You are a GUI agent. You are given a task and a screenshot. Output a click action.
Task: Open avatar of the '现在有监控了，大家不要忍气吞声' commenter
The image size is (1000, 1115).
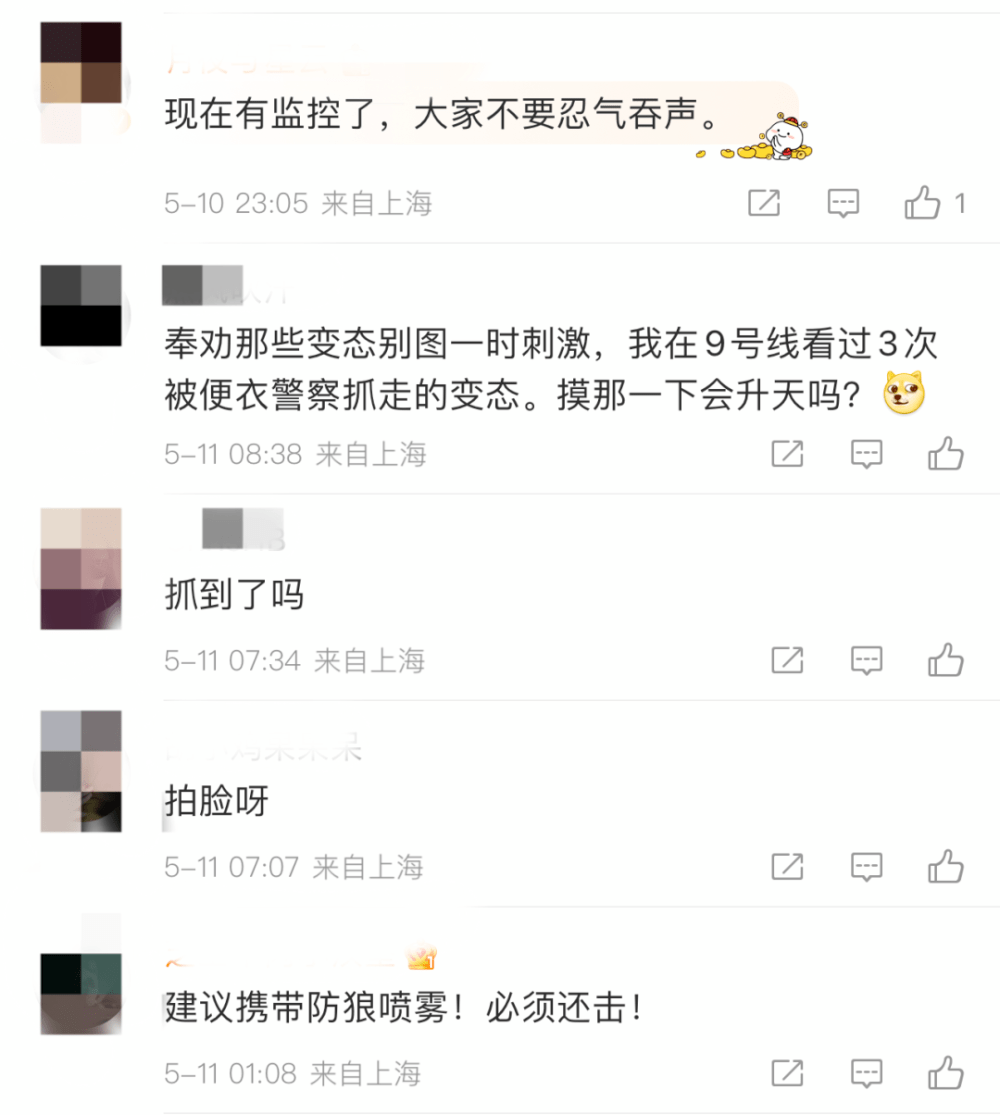click(x=81, y=82)
